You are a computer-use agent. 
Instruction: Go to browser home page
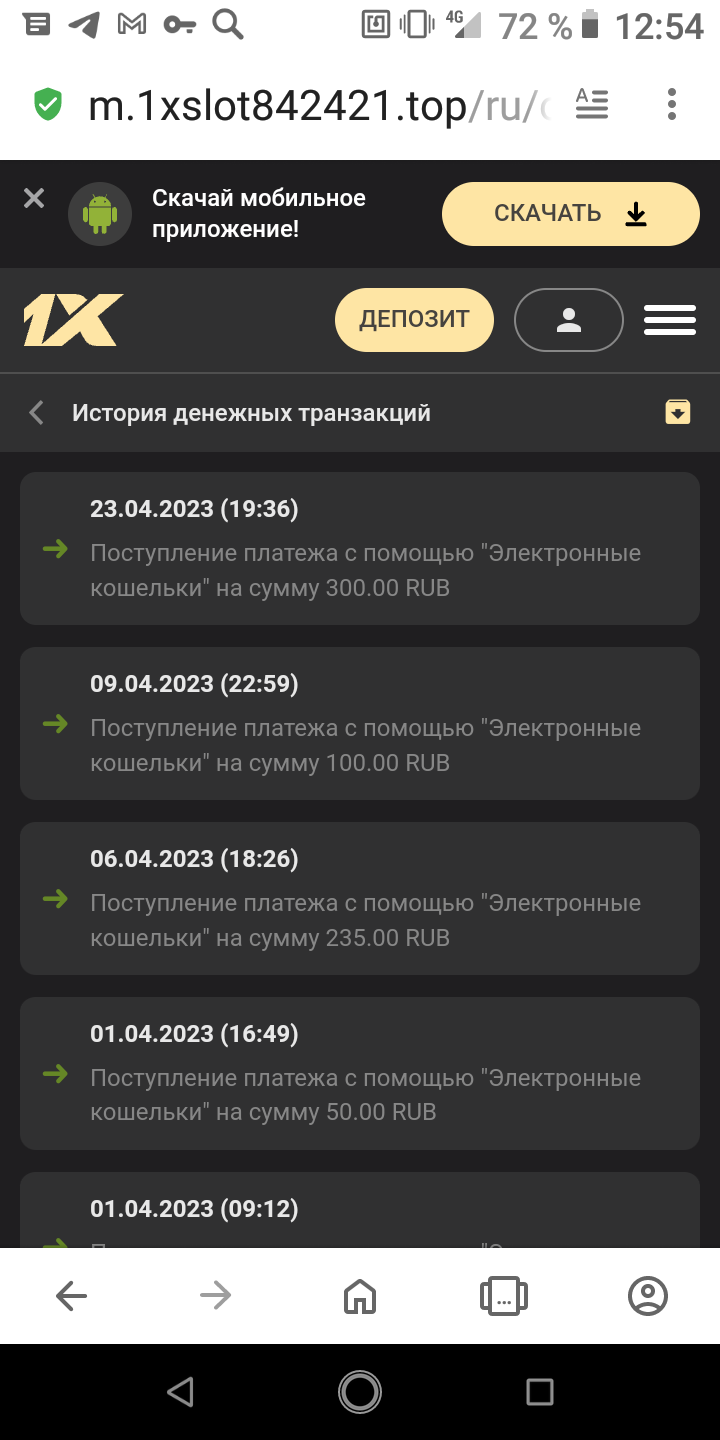click(x=360, y=1296)
